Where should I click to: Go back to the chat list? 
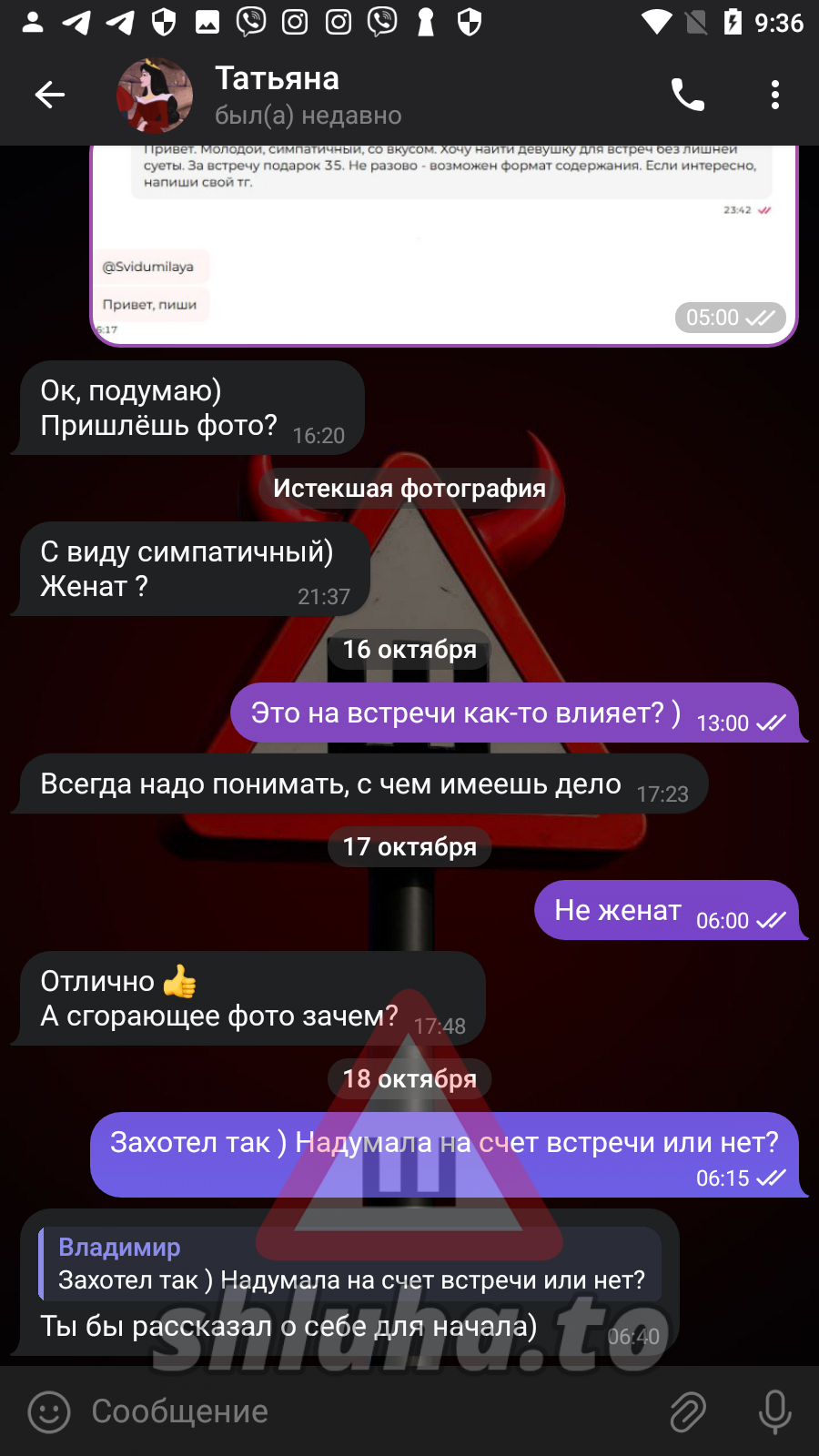pos(50,95)
